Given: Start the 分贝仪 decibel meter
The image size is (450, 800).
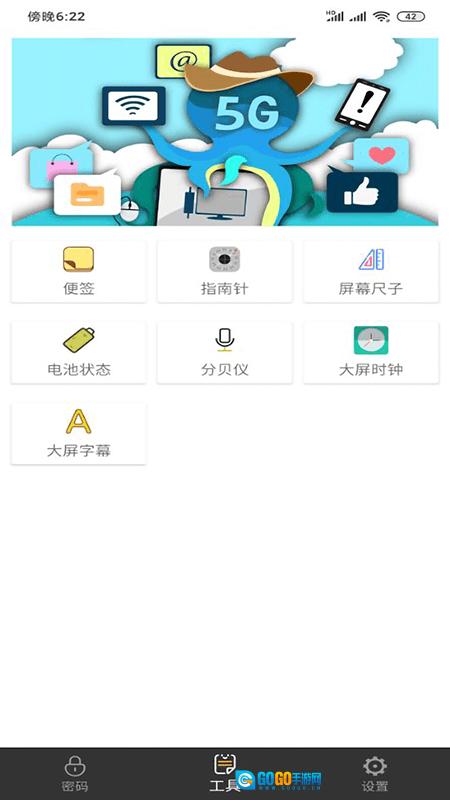Looking at the screenshot, I should click(224, 353).
